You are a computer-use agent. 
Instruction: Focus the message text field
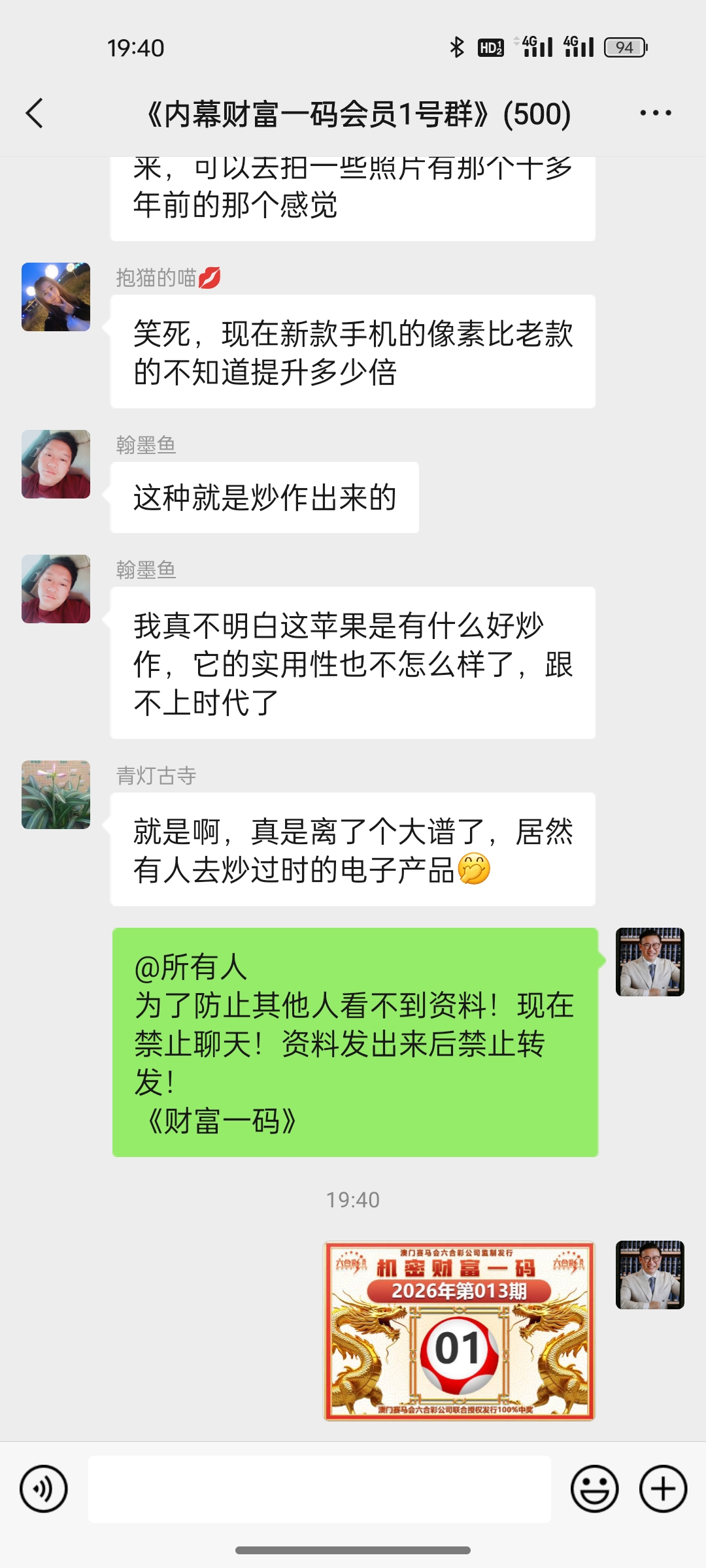(319, 1489)
